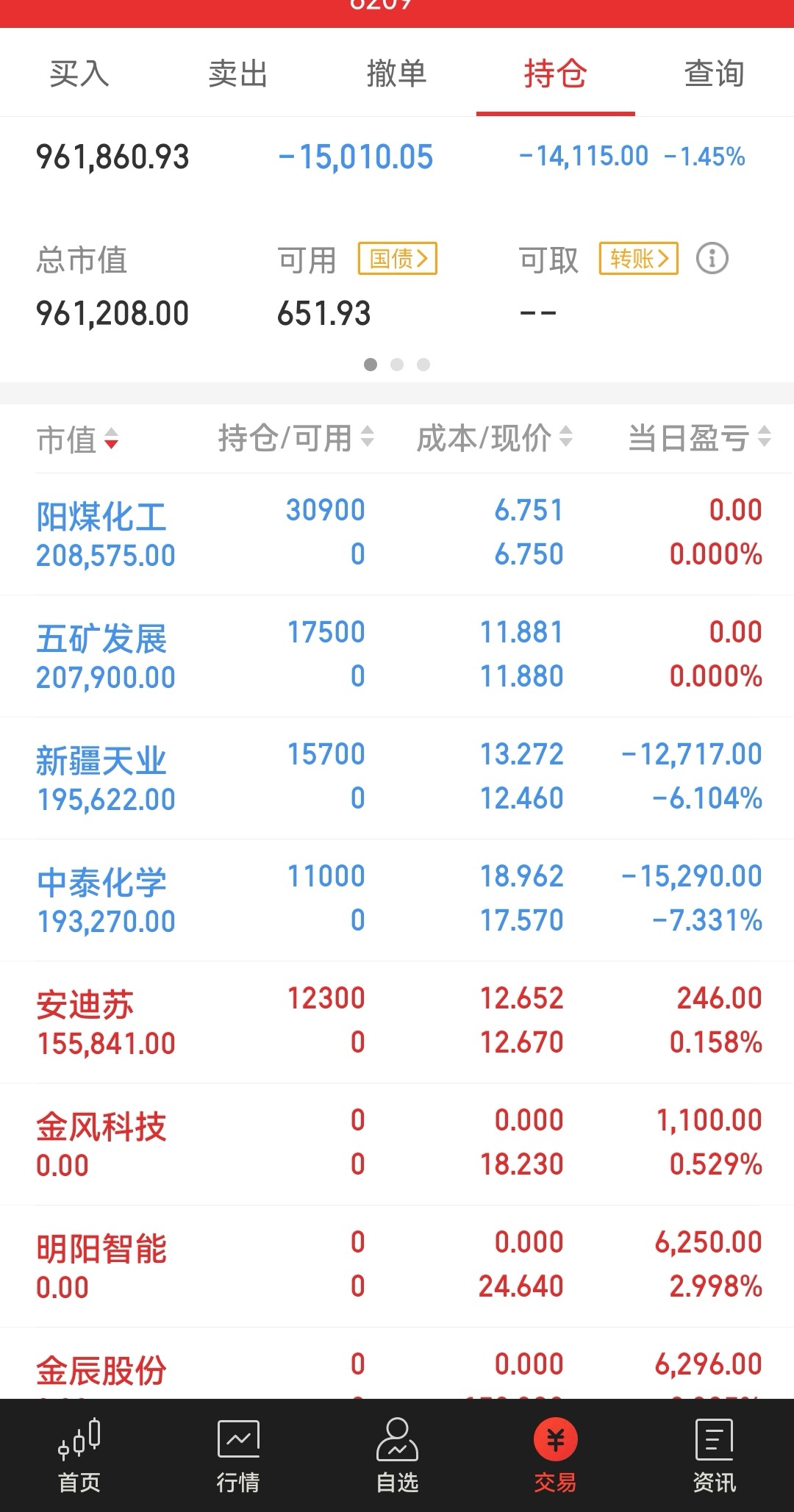Open the 查询 tab
794x1512 pixels.
tap(715, 74)
